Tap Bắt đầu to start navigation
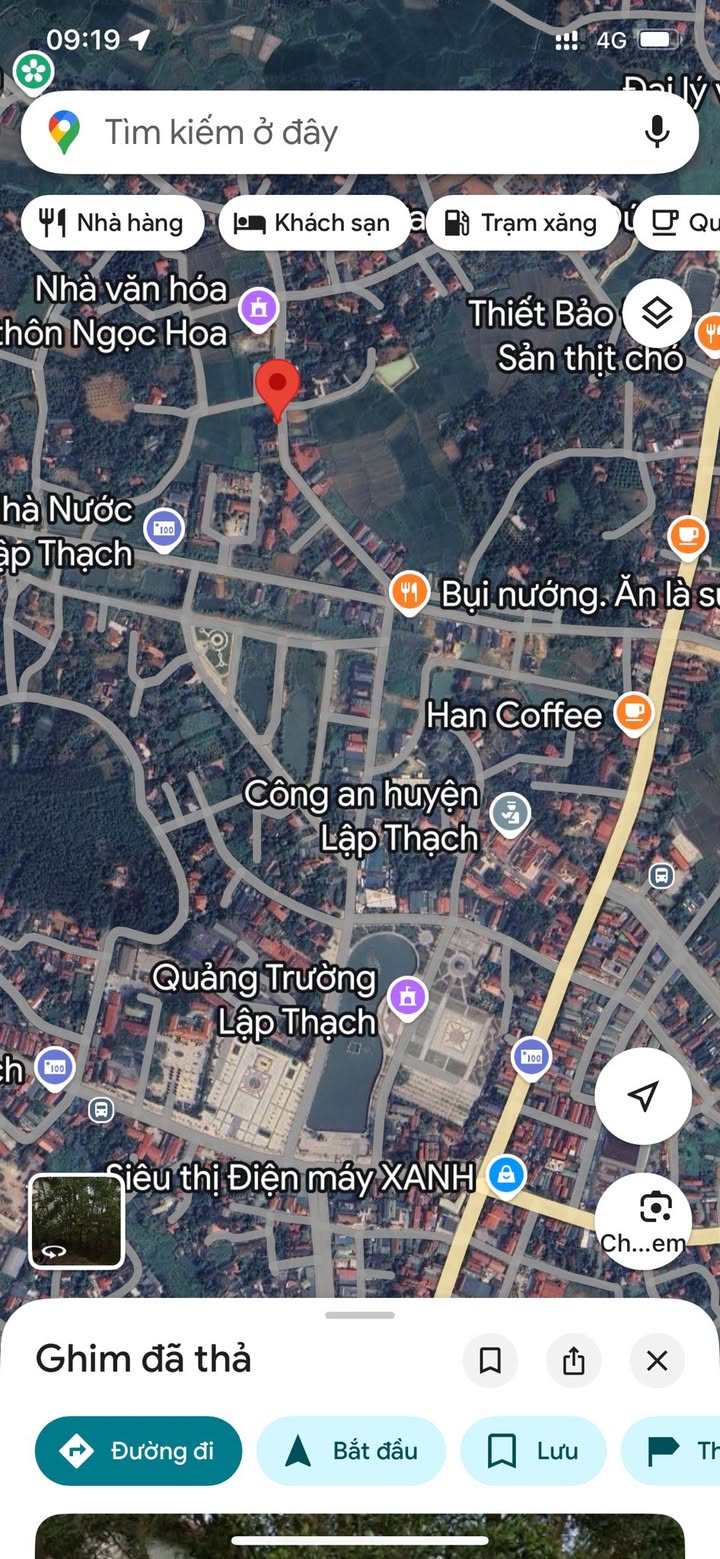 tap(351, 1450)
